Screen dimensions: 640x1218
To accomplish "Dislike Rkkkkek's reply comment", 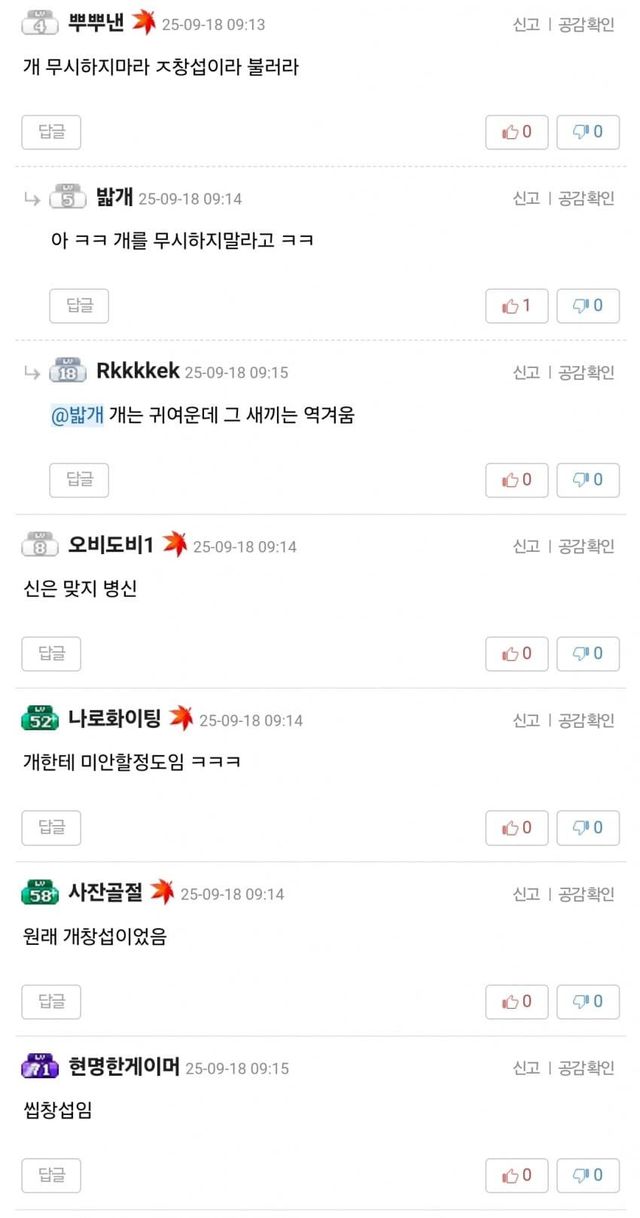I will (x=587, y=480).
